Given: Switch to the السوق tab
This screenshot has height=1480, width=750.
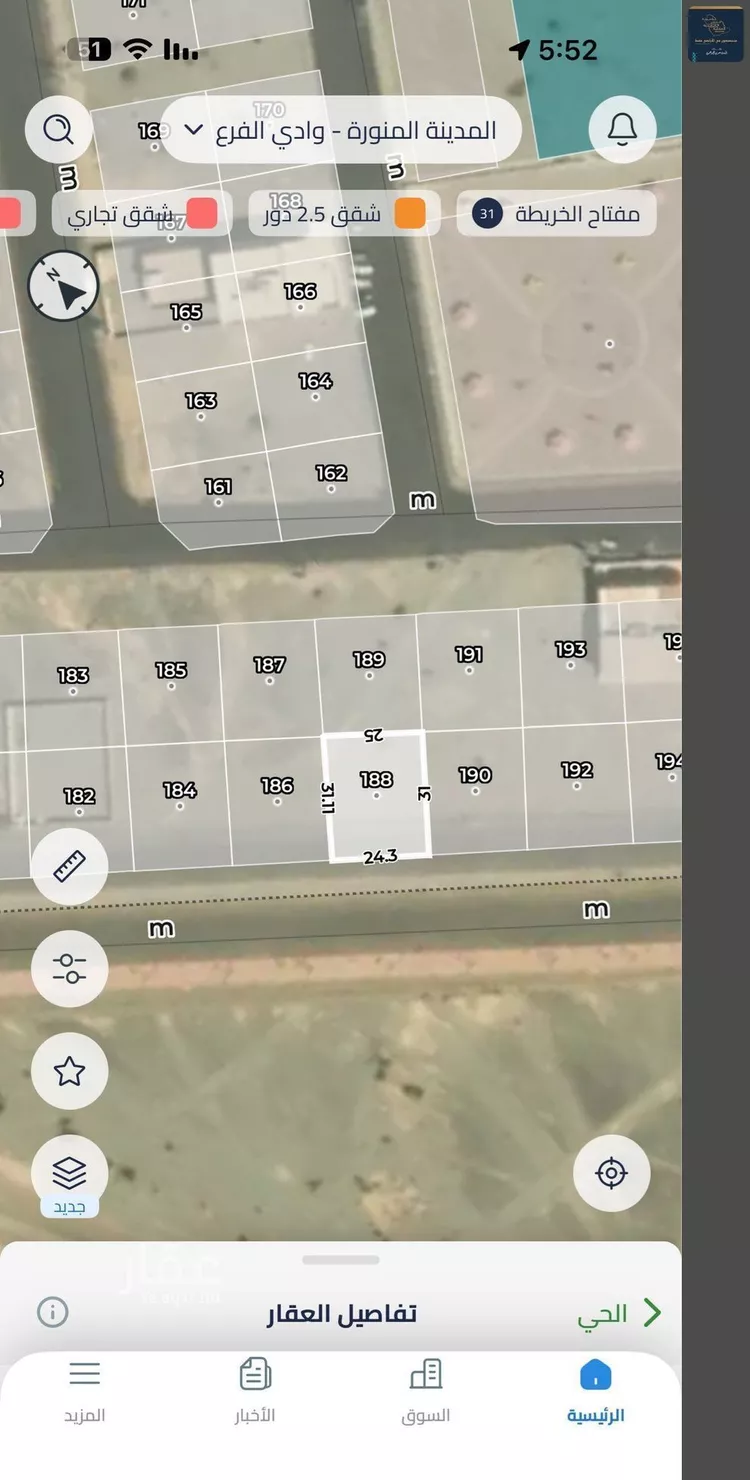Looking at the screenshot, I should coord(426,1390).
